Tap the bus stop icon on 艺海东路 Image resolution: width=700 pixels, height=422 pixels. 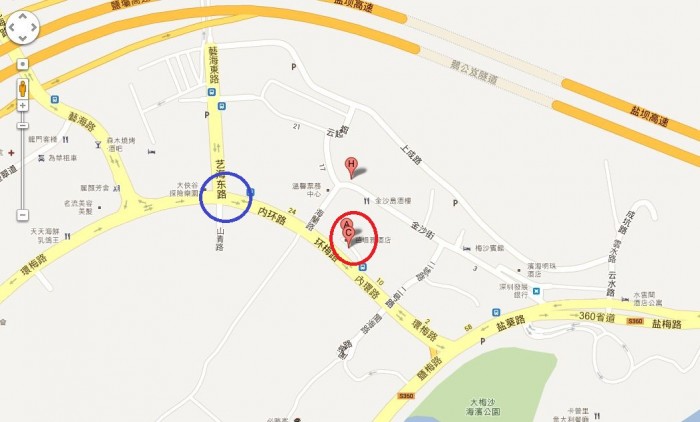pos(212,93)
